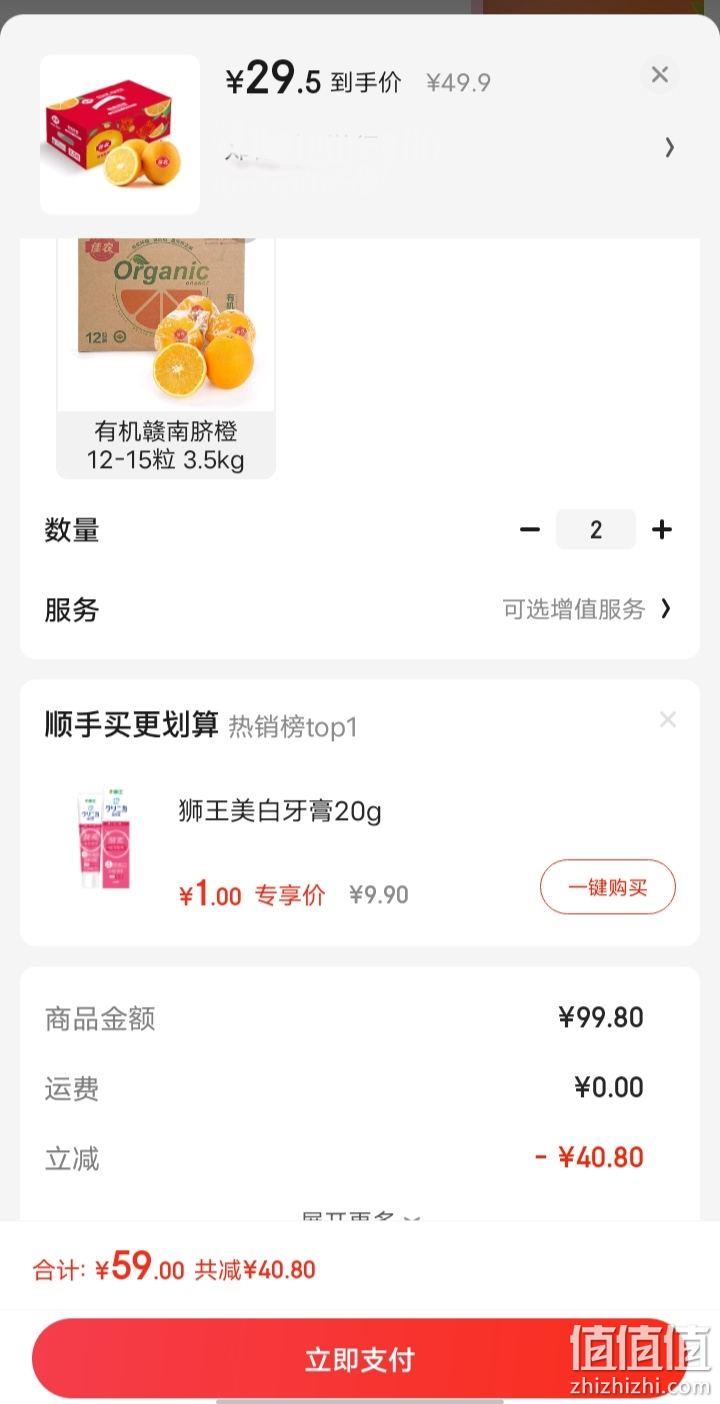Open product details chevron beside the price

pyautogui.click(x=669, y=148)
